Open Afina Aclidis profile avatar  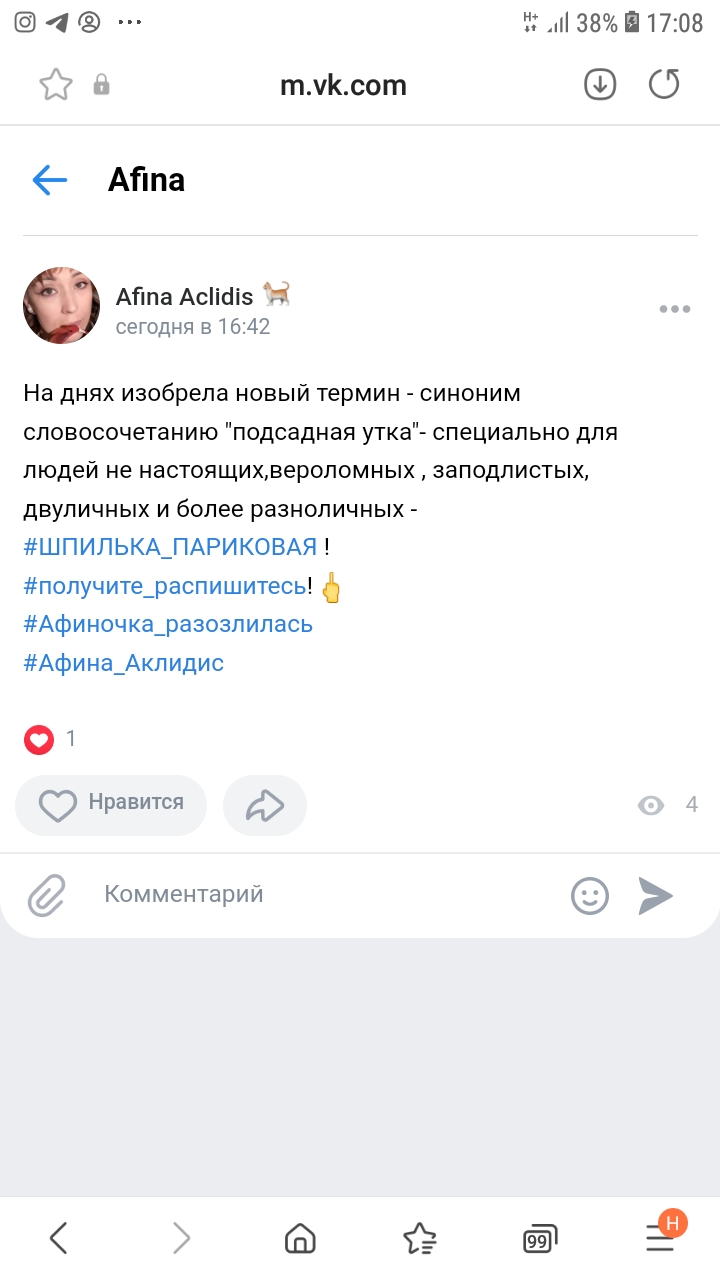pos(61,306)
